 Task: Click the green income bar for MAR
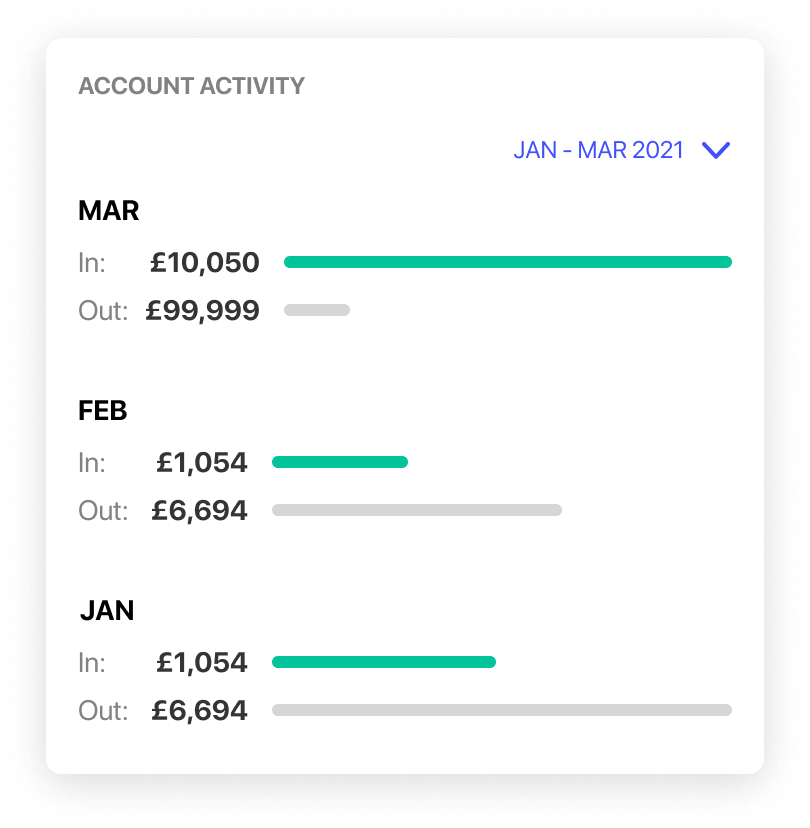pos(508,261)
